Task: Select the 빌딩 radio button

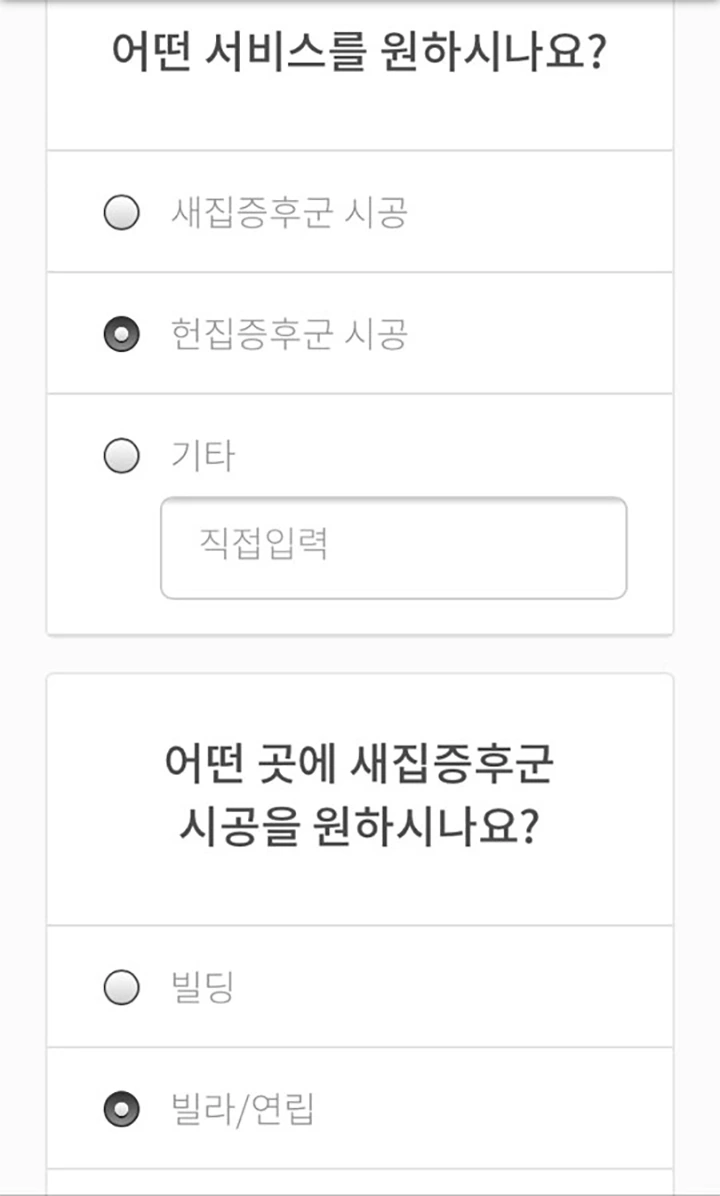Action: click(121, 986)
